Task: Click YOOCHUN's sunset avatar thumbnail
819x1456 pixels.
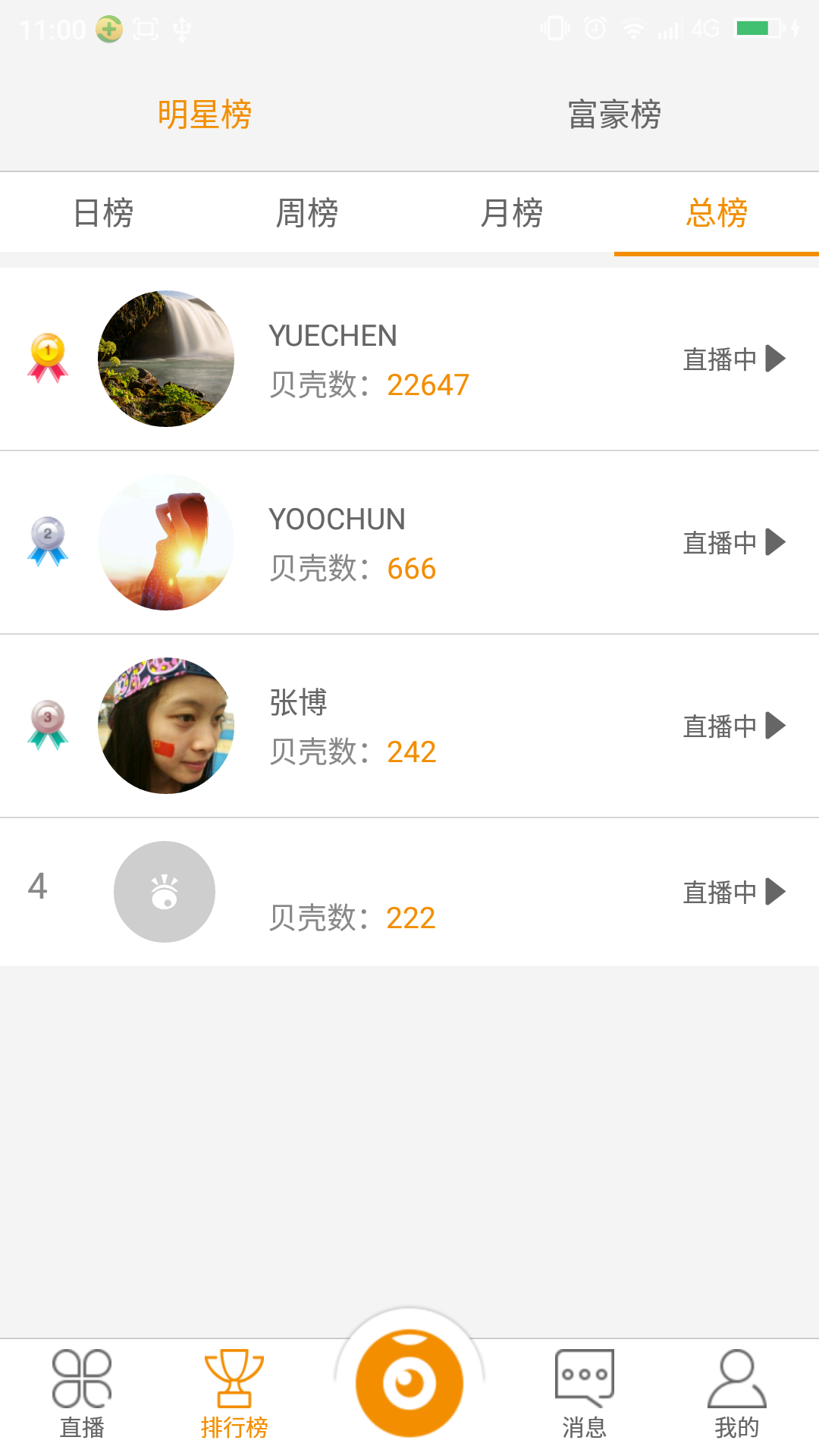Action: 166,542
